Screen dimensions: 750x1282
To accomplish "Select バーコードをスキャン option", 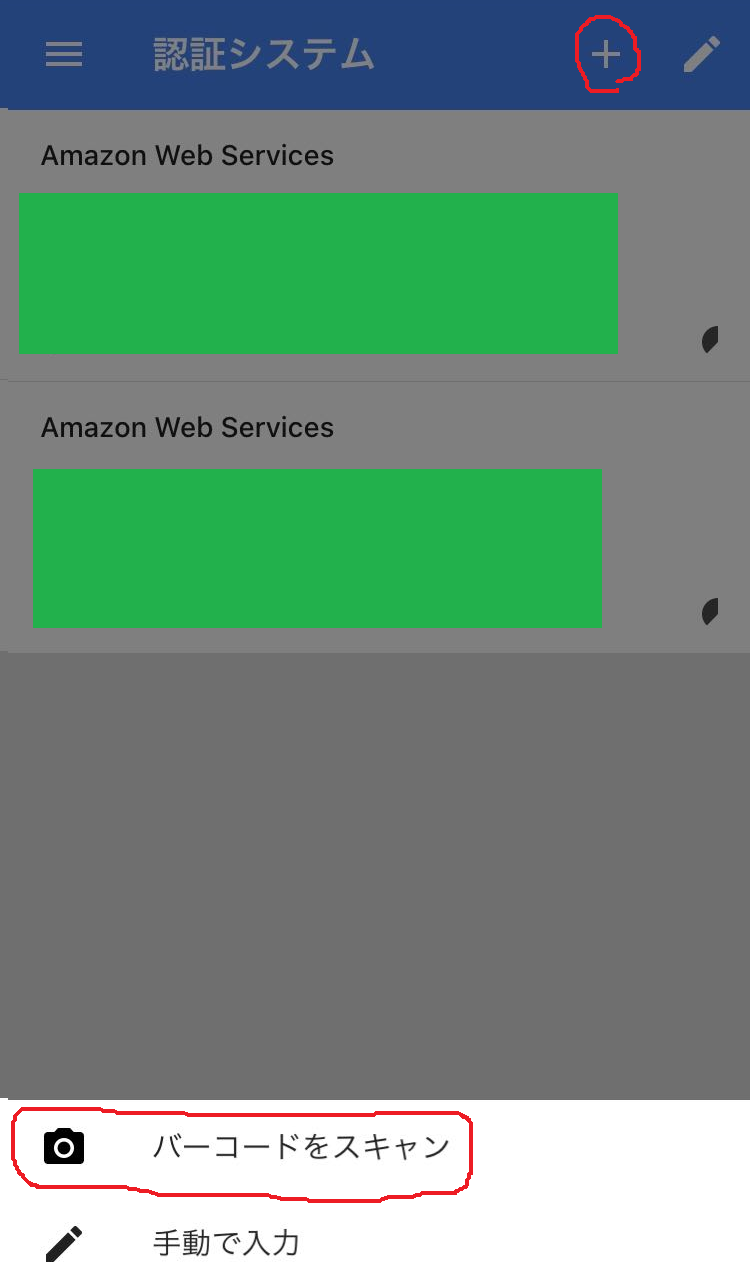I will coord(300,1146).
